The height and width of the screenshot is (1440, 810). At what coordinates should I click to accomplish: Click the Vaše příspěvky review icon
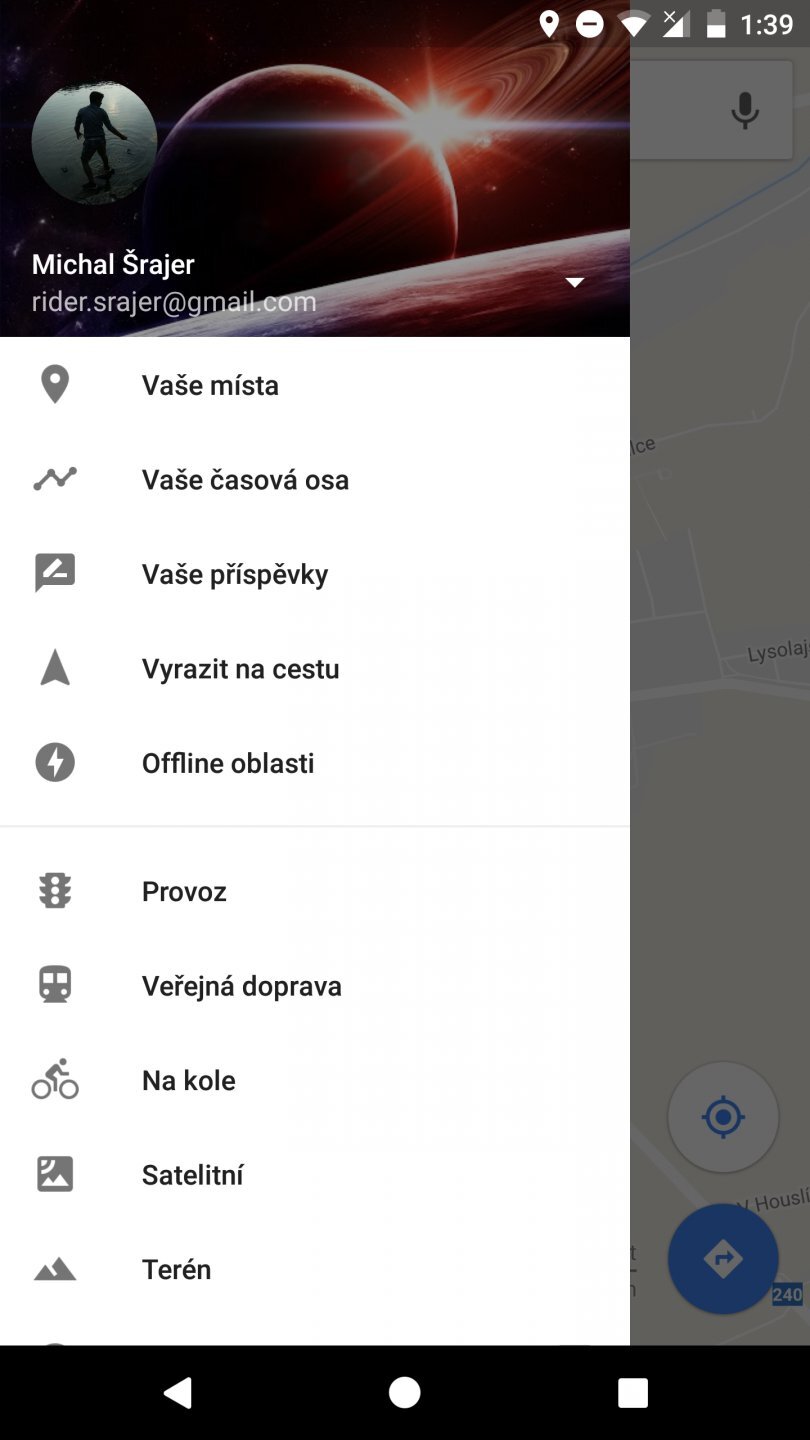(54, 573)
